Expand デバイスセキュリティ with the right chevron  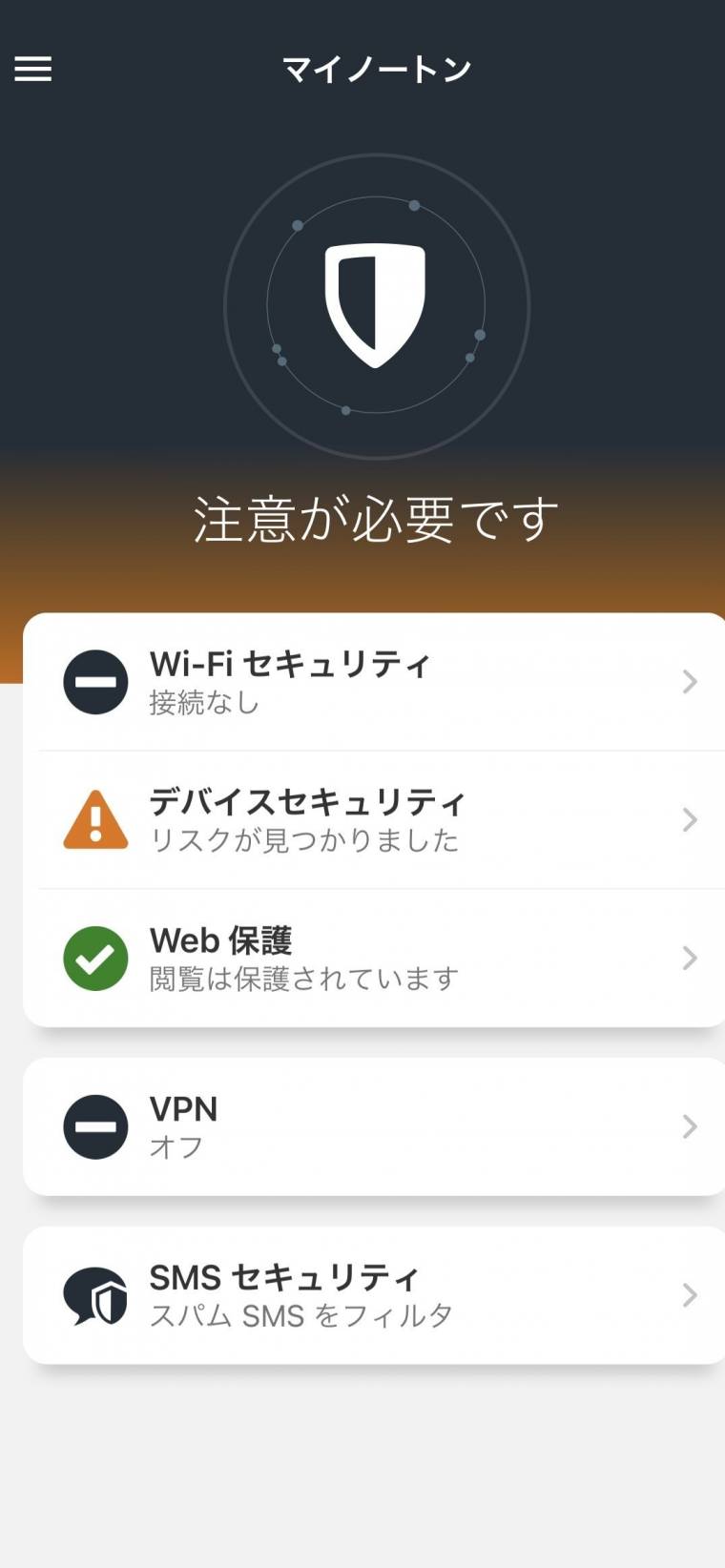tap(689, 820)
